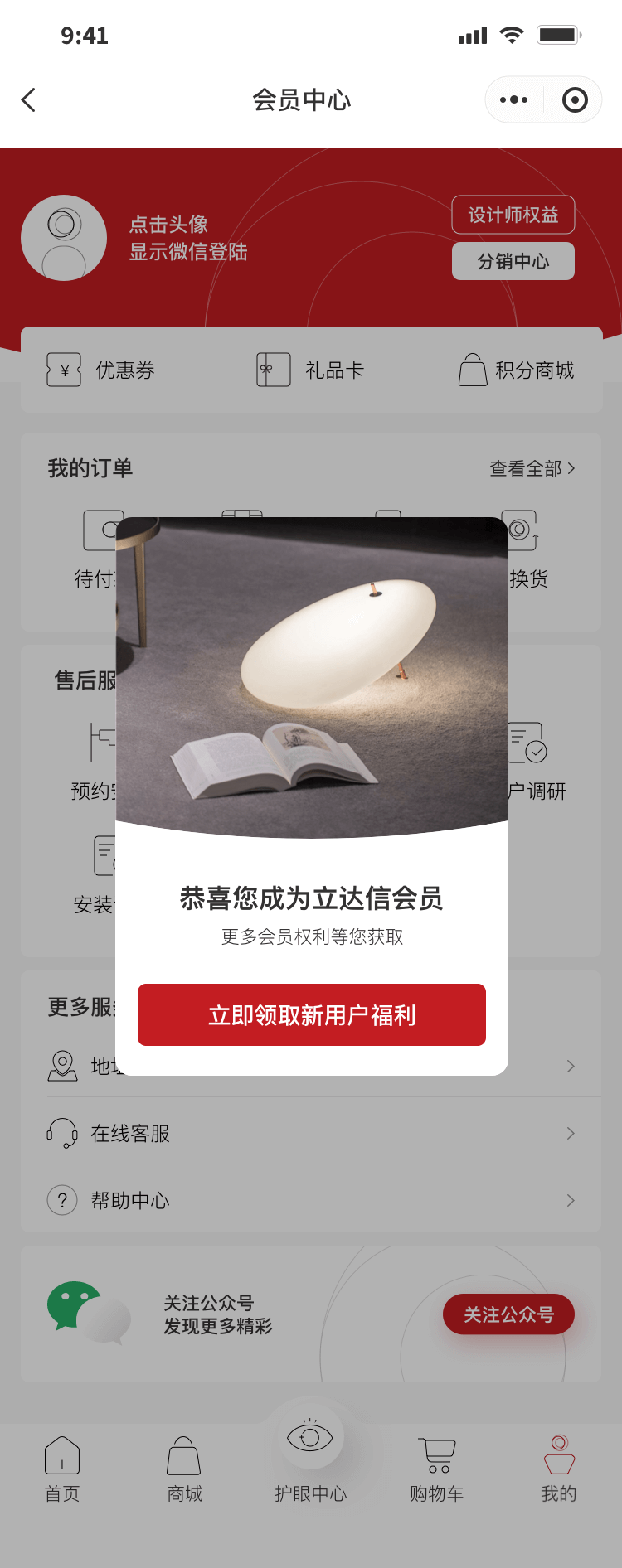This screenshot has height=1568, width=622.
Task: View all orders via 查看全部
Action: (x=532, y=468)
